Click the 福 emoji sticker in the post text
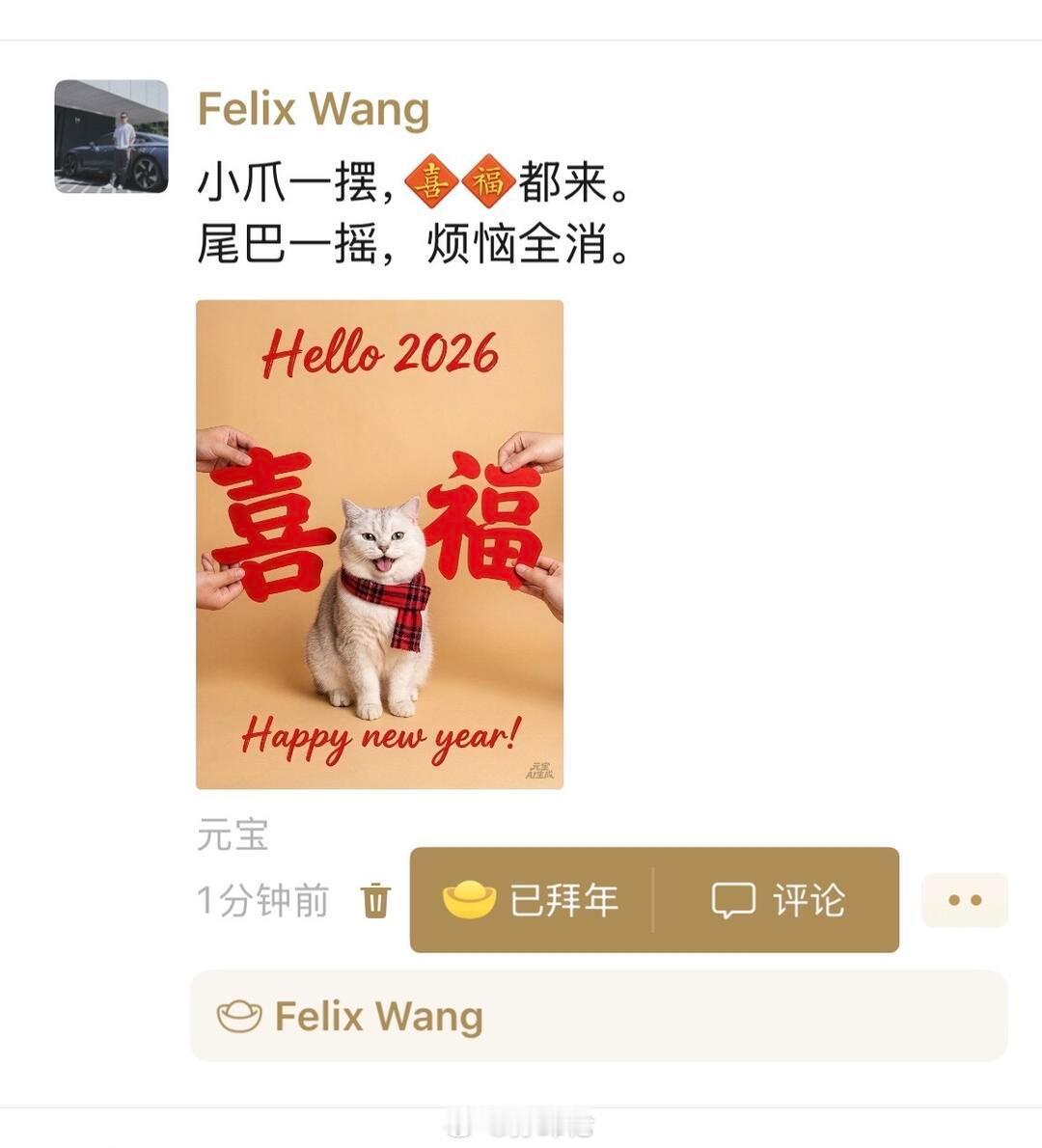The image size is (1042, 1148). tap(488, 178)
